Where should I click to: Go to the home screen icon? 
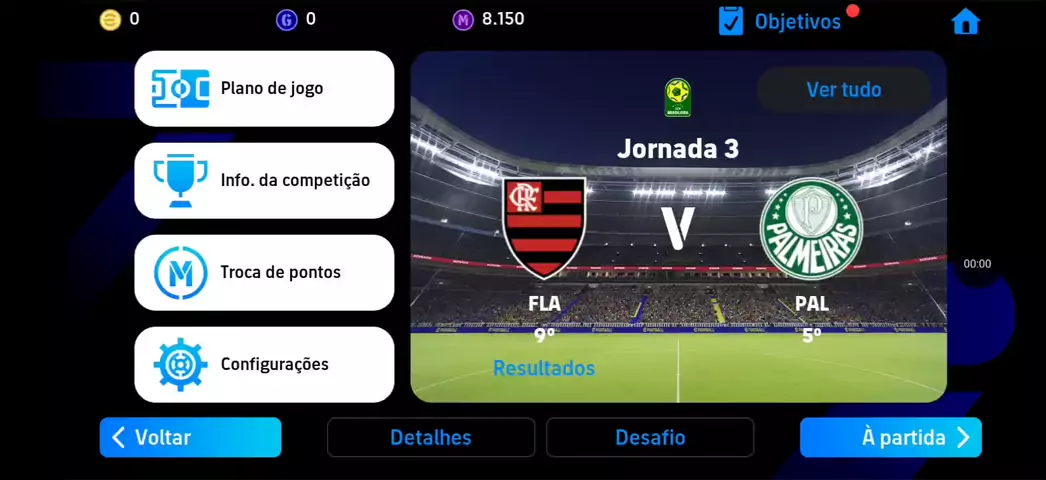[x=965, y=21]
